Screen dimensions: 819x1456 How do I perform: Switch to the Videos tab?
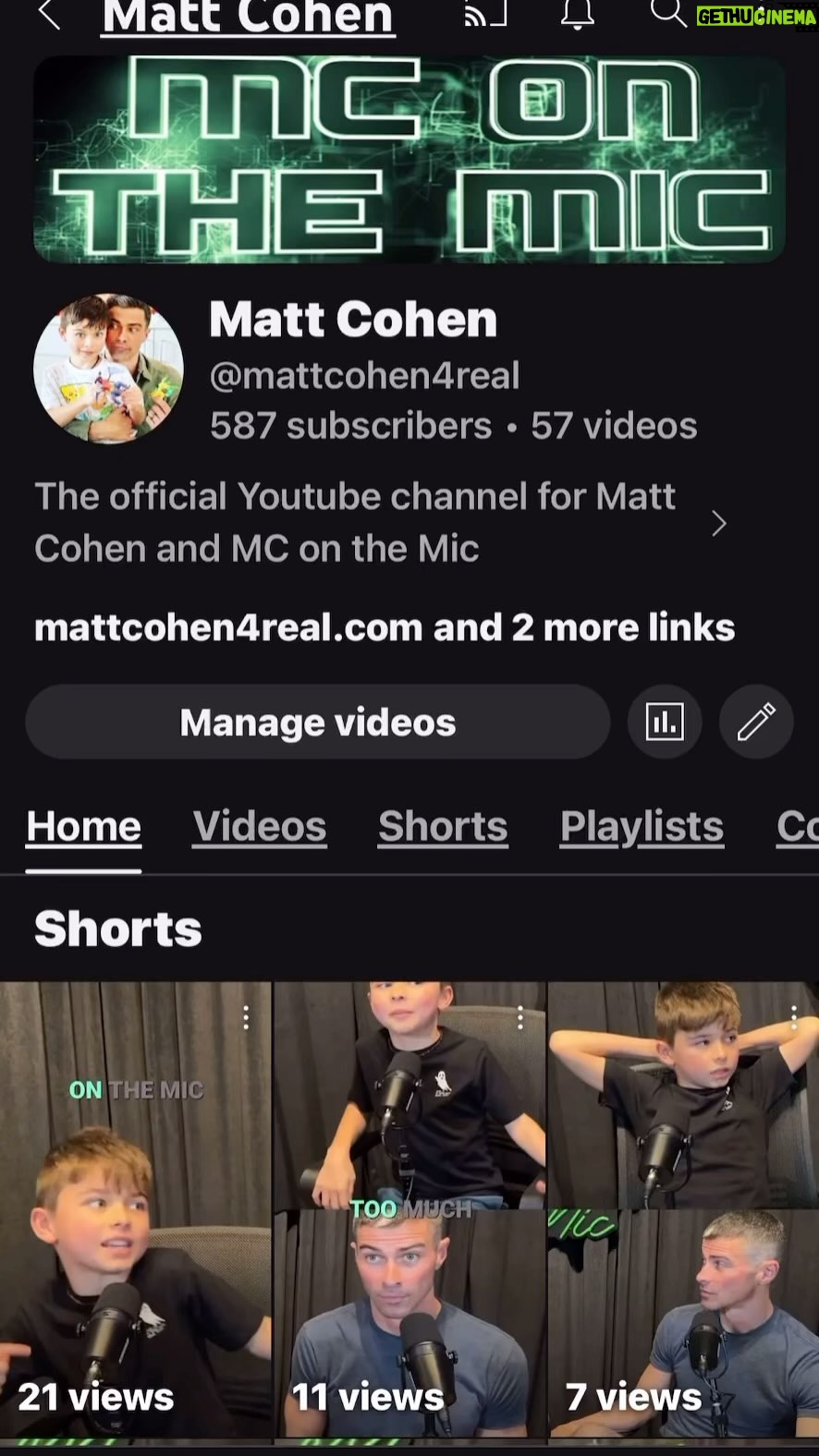point(260,826)
